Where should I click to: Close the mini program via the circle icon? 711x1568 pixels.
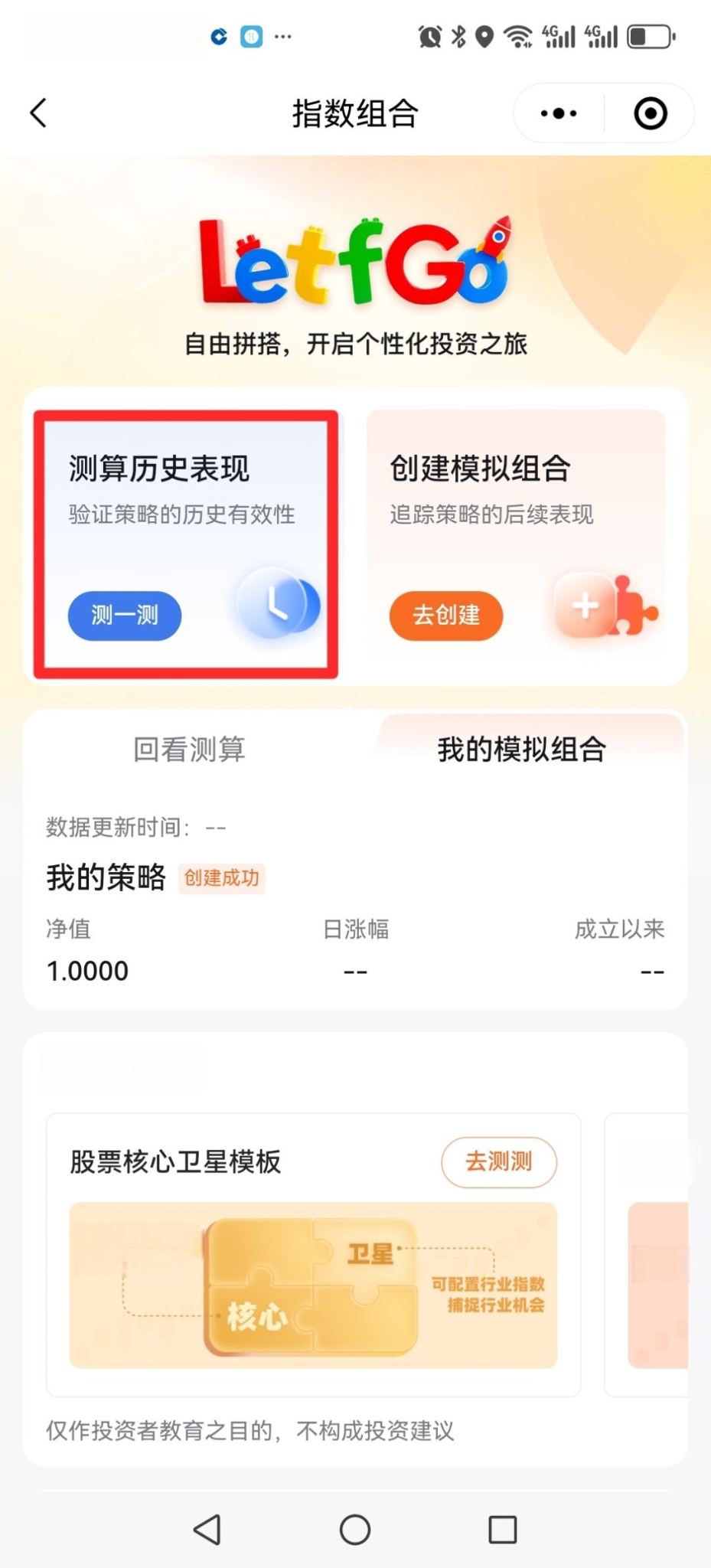[x=651, y=113]
